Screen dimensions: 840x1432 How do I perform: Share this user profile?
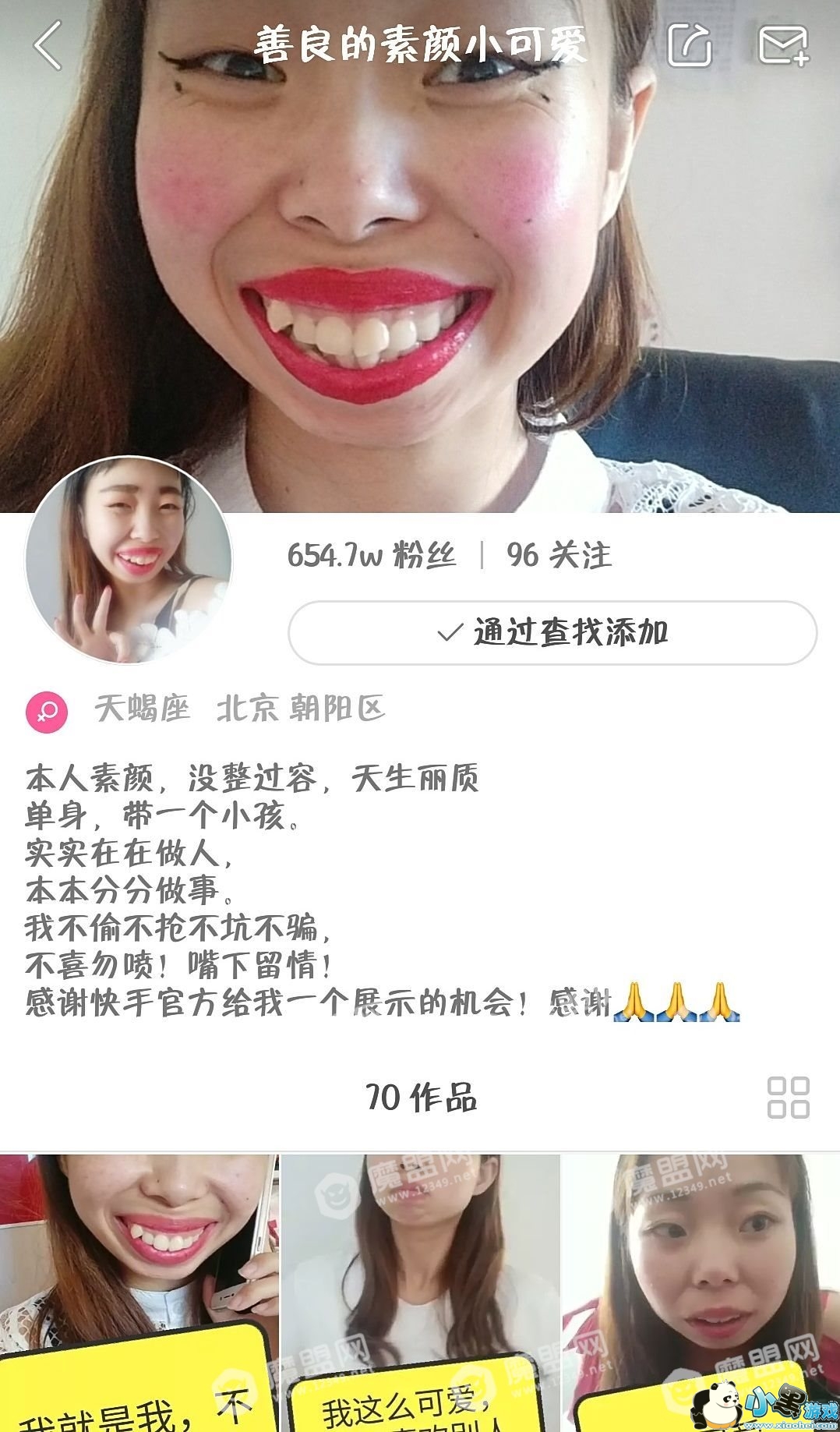(690, 45)
